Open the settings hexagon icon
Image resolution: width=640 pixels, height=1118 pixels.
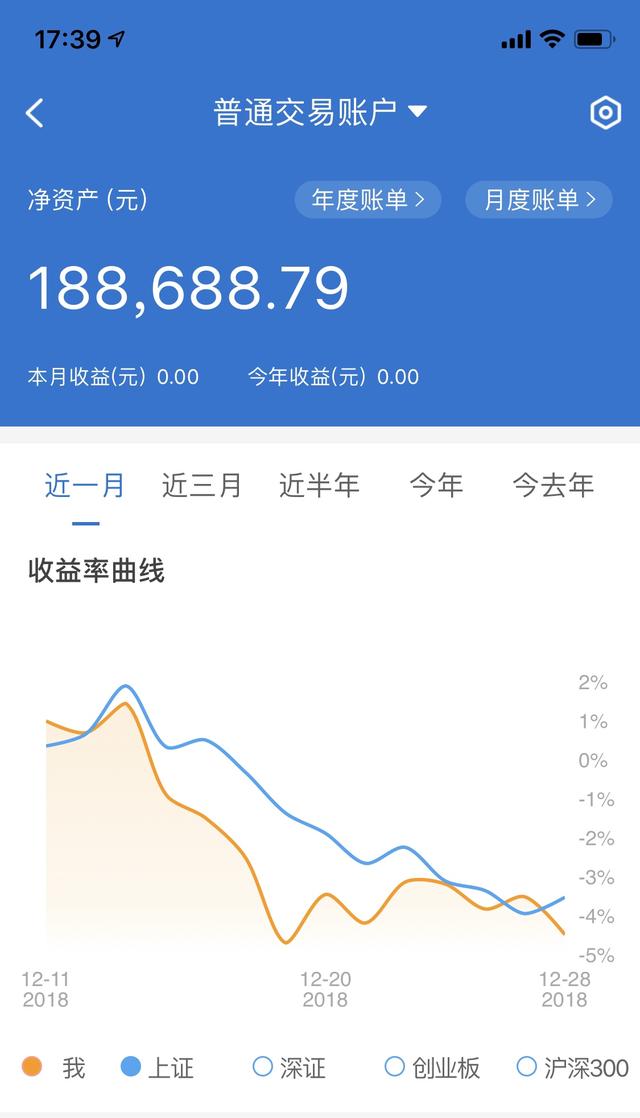[x=606, y=113]
